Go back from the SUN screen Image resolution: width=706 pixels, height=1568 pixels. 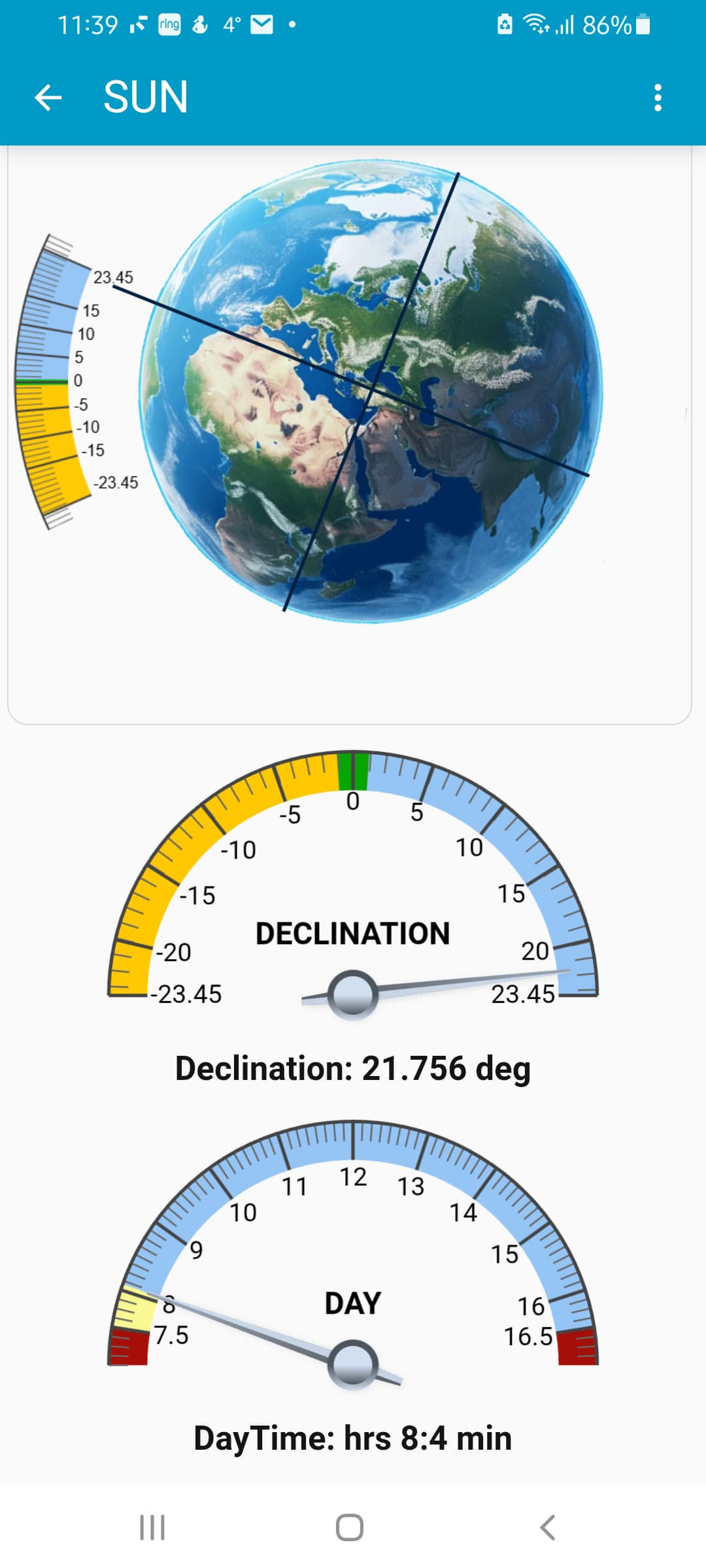[48, 98]
